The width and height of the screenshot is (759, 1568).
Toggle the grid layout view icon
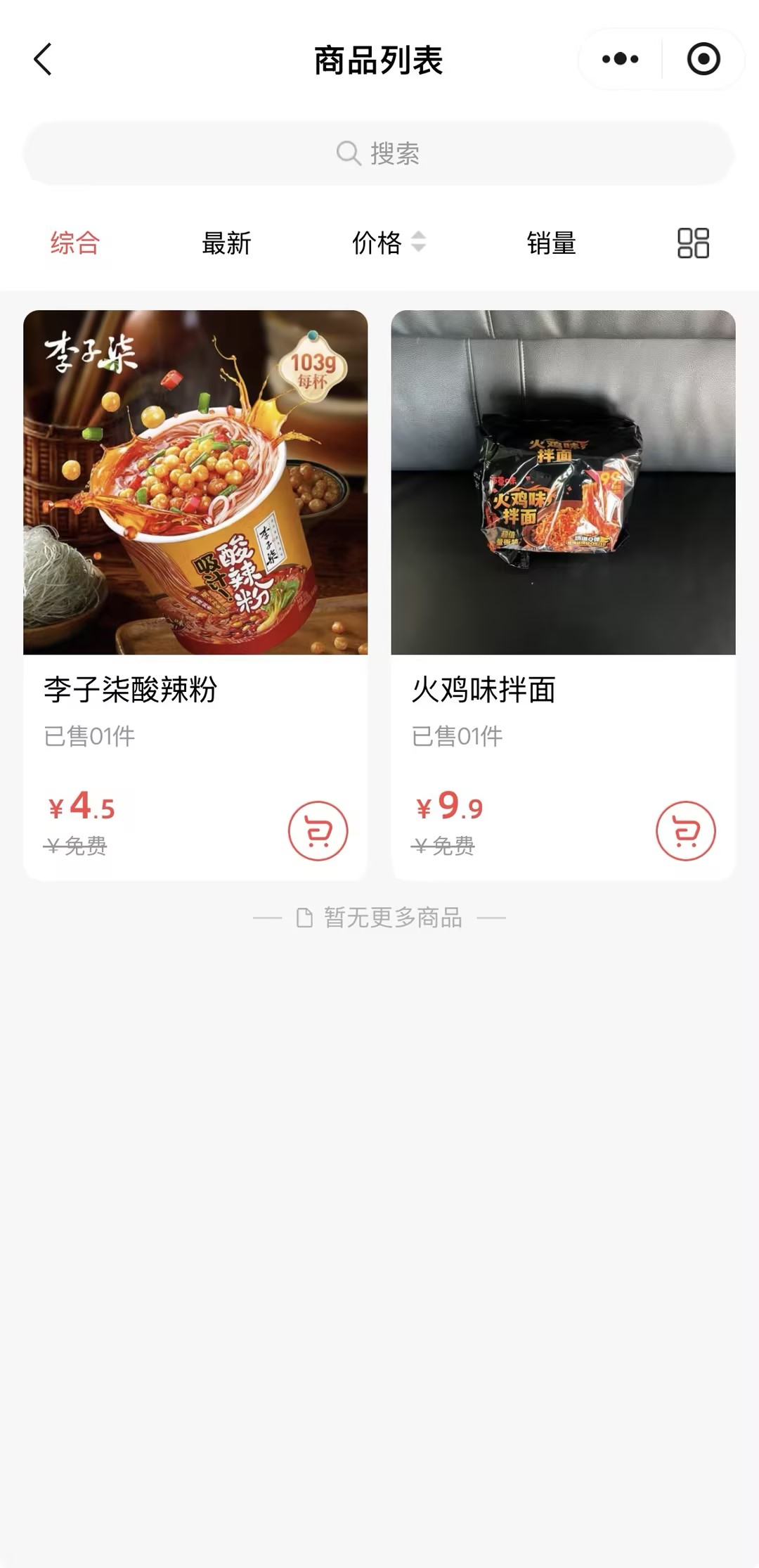[693, 243]
